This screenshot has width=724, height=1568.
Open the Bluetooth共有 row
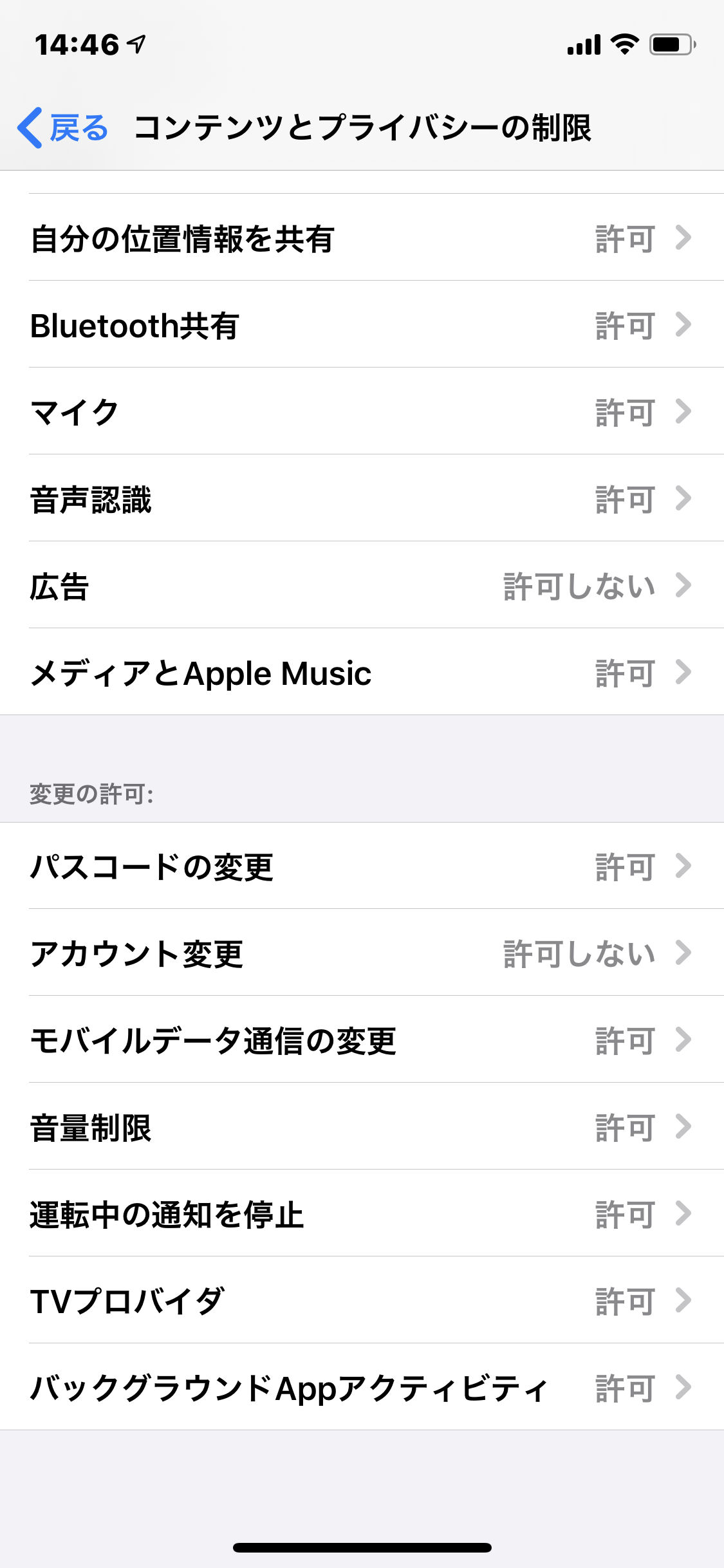[x=362, y=324]
